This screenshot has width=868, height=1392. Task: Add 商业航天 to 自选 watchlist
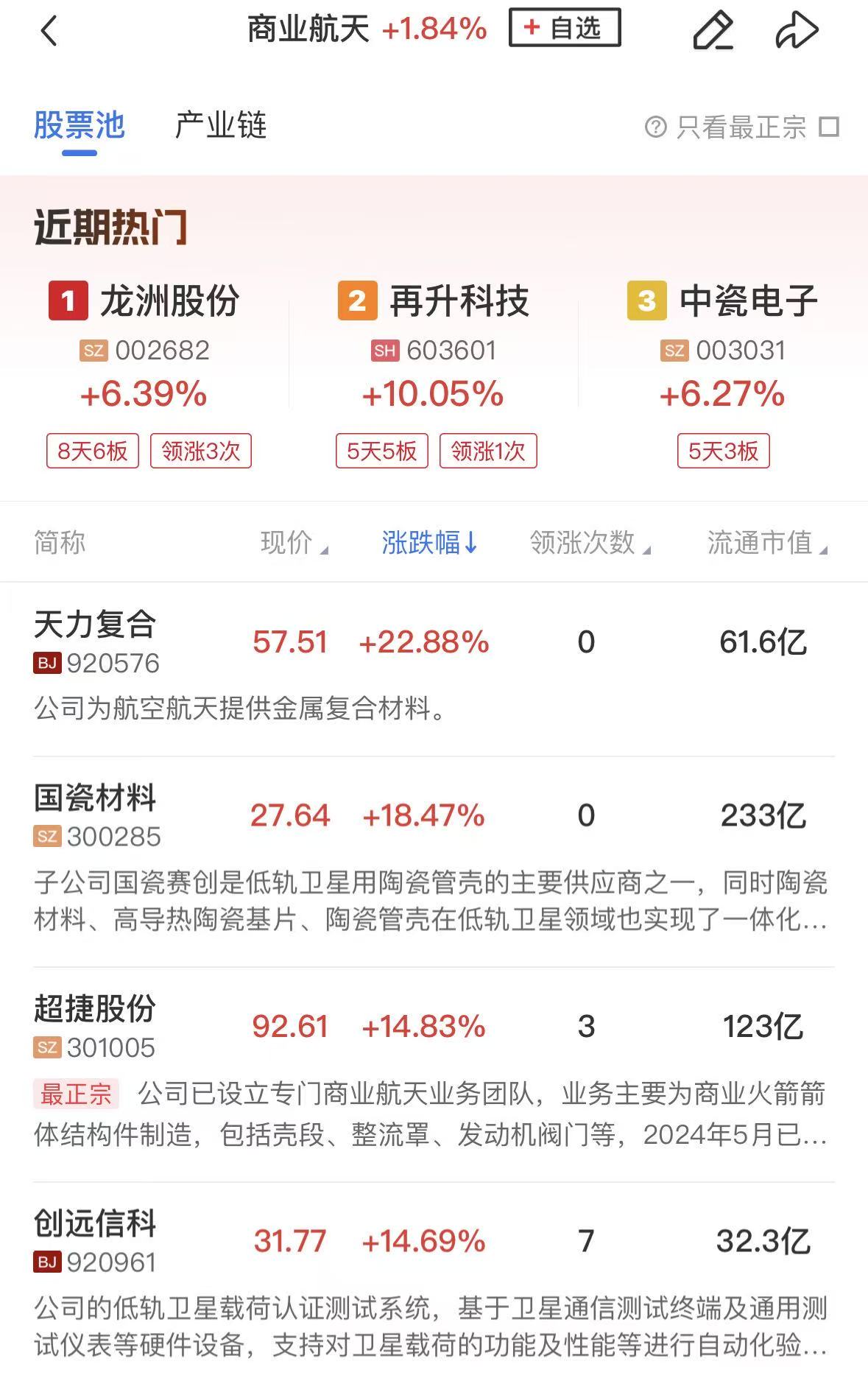[x=565, y=29]
